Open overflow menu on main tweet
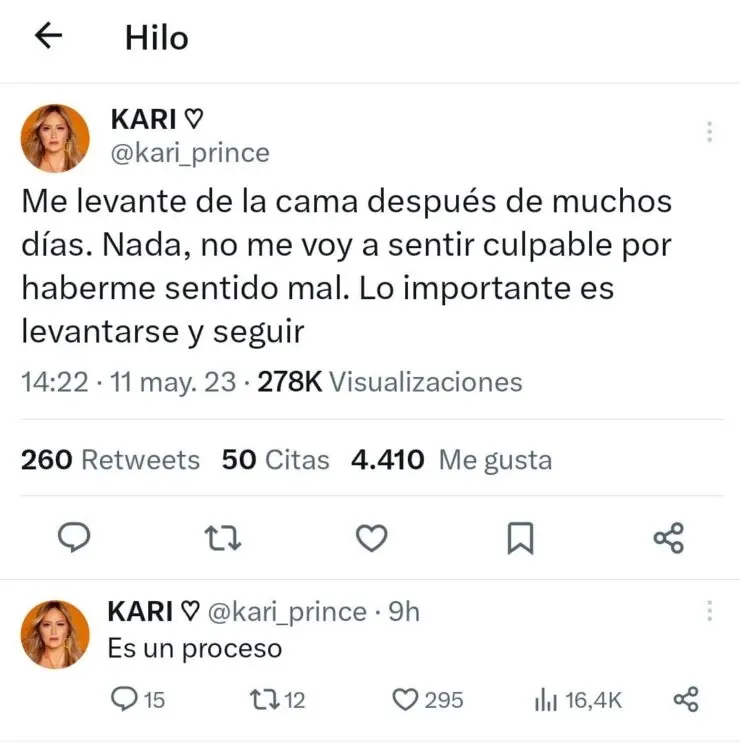This screenshot has height=743, width=740. (x=709, y=132)
